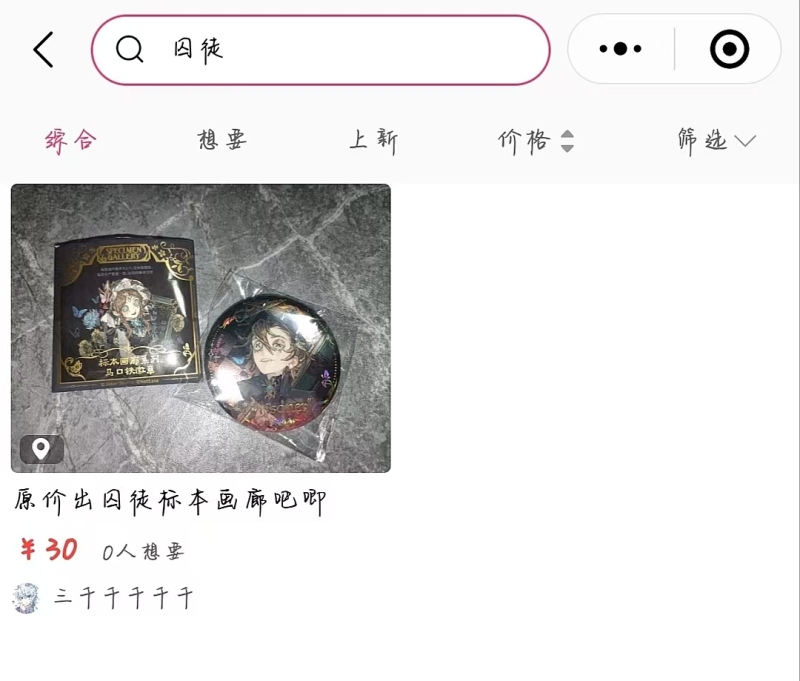Open the 囚徒标本画廊吧唧 listing
The height and width of the screenshot is (681, 800).
[200, 328]
